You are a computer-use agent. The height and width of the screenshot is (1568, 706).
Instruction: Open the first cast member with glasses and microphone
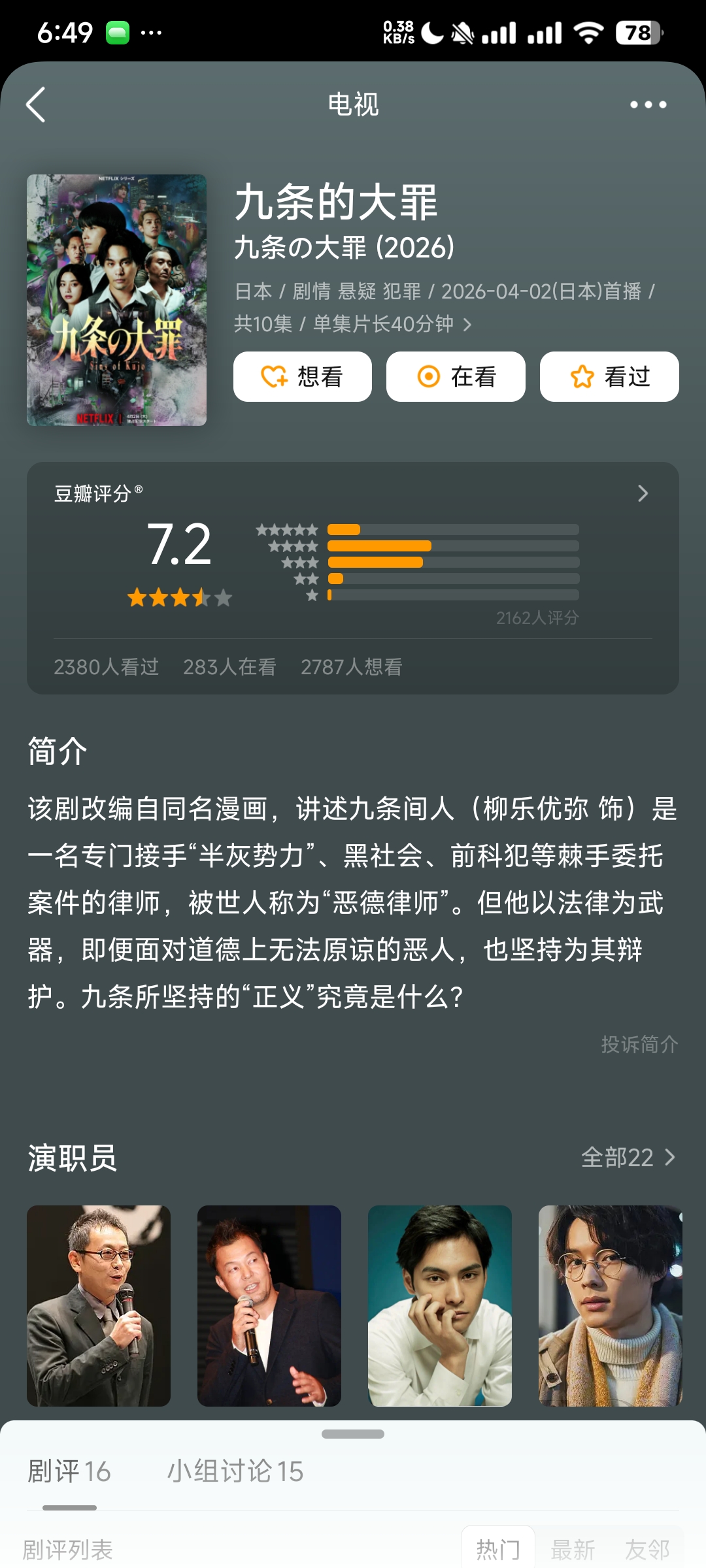pyautogui.click(x=99, y=1305)
